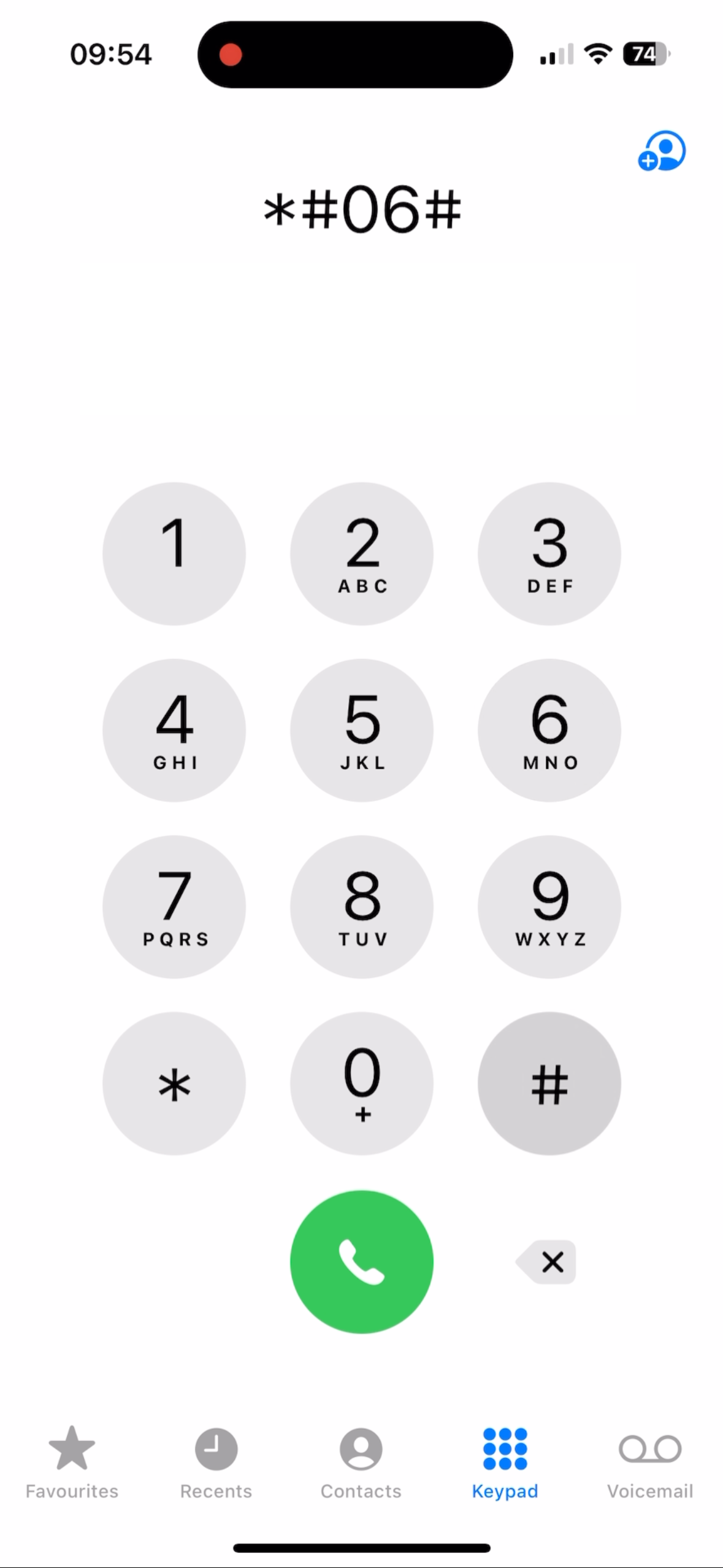Enter digit 3 DEF
Screen dimensions: 723x1568
click(x=549, y=553)
